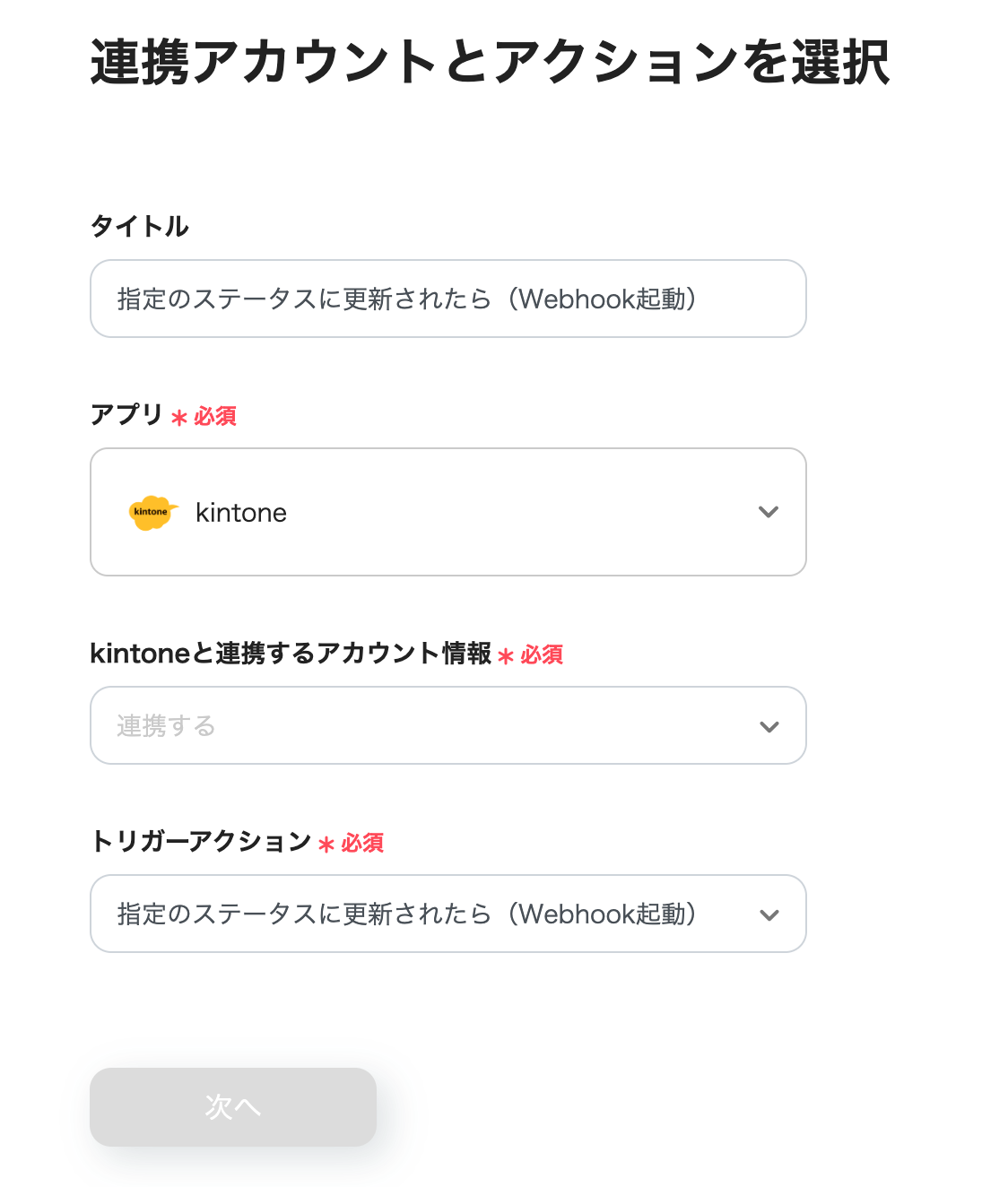The image size is (1008, 1187).
Task: Expand the kintoneと連携するアカウント情報 dropdown
Action: pos(448,725)
